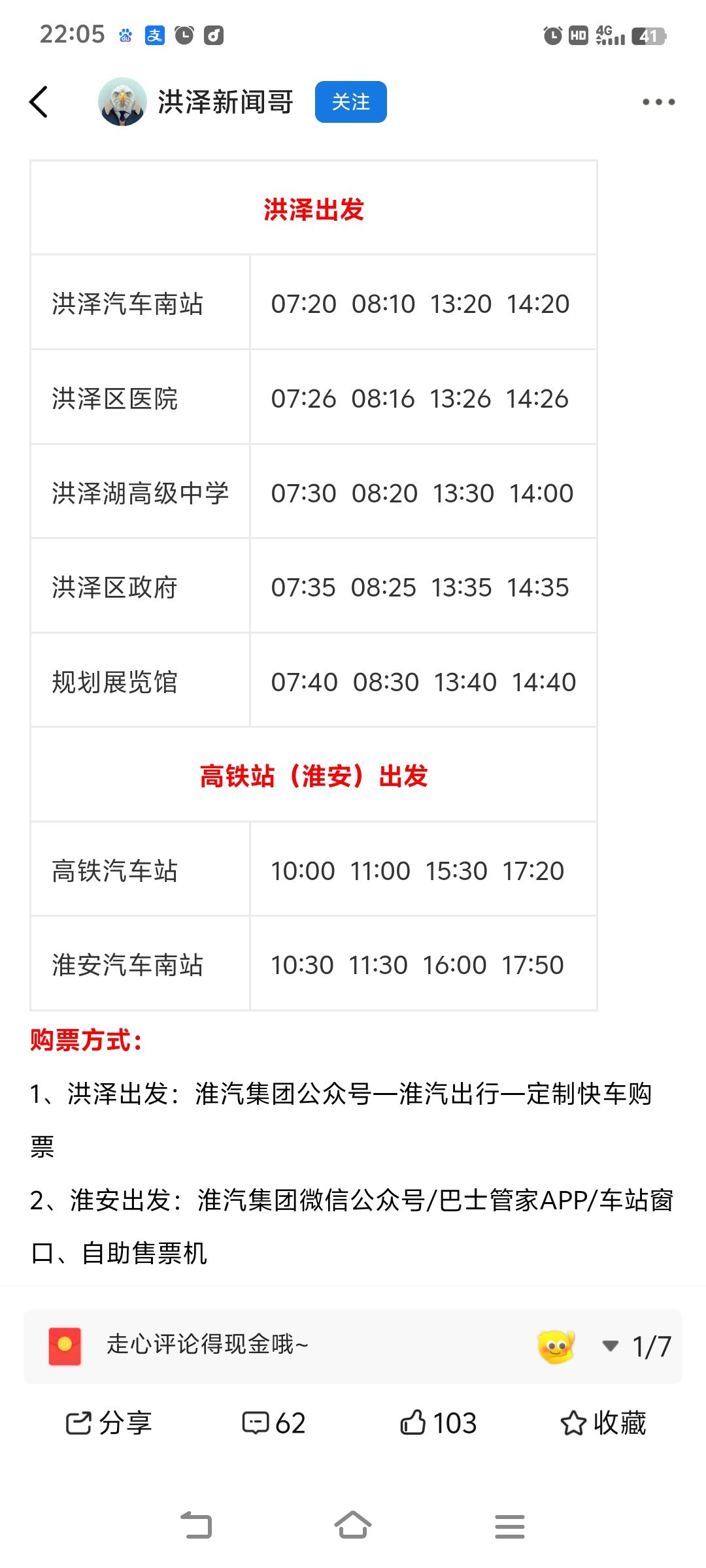Image resolution: width=706 pixels, height=1568 pixels.
Task: Open the bus timetable image
Action: coord(314,585)
